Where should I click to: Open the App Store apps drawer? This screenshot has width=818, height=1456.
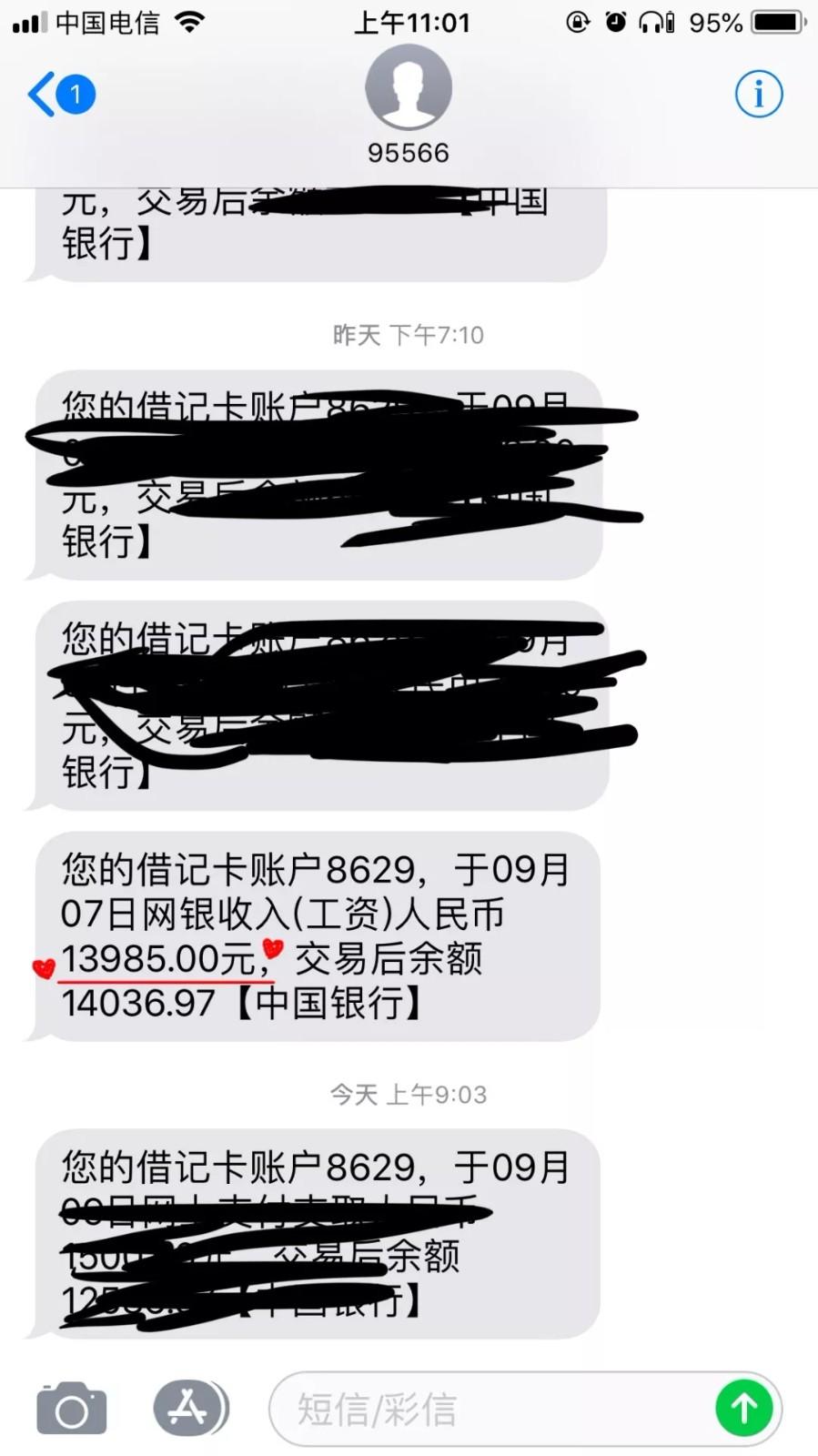click(x=189, y=1408)
